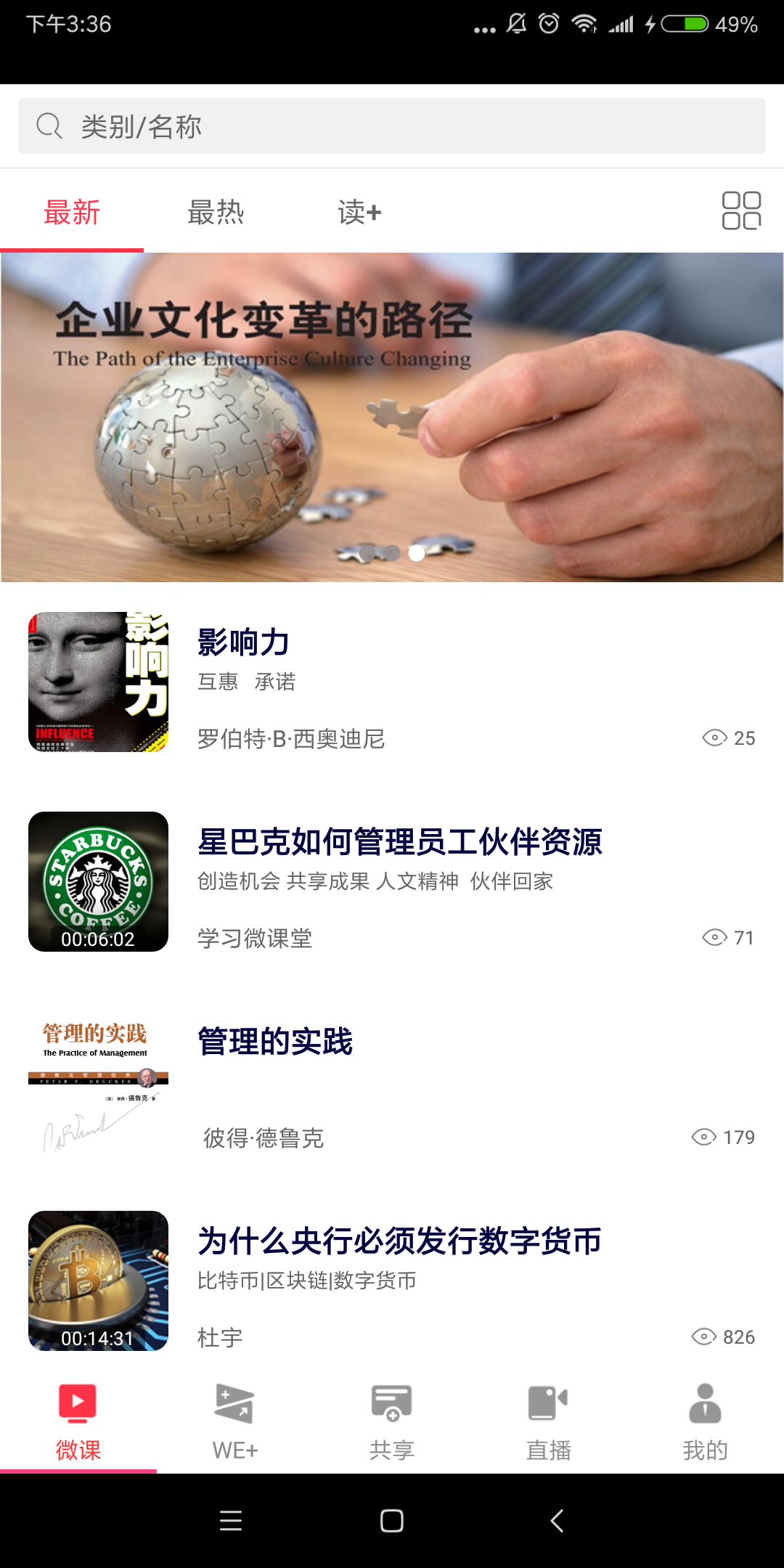The width and height of the screenshot is (784, 1568).
Task: Open 为什么央行必须发行数字货币 article
Action: tap(399, 1236)
